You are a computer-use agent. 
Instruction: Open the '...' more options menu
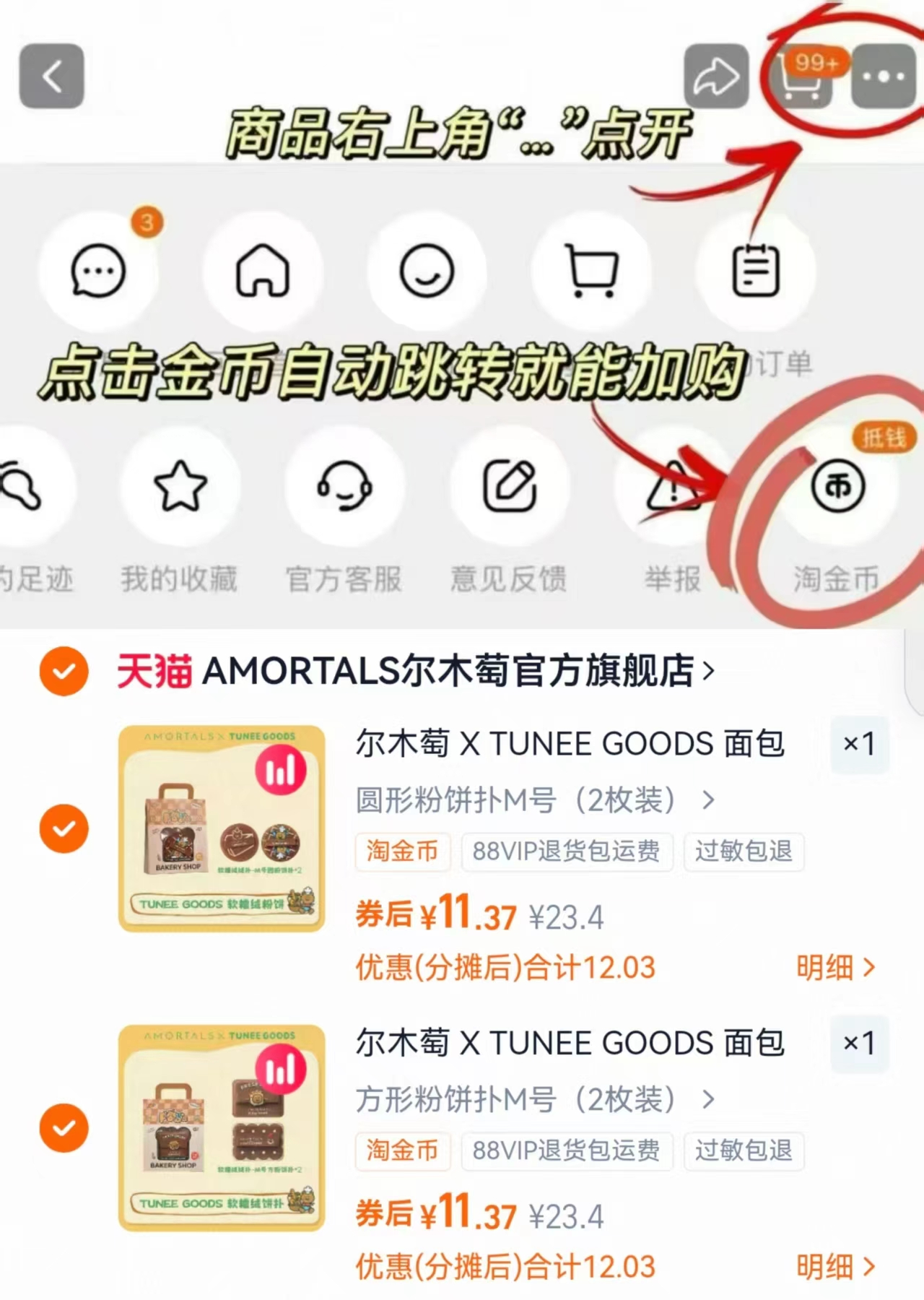(882, 76)
